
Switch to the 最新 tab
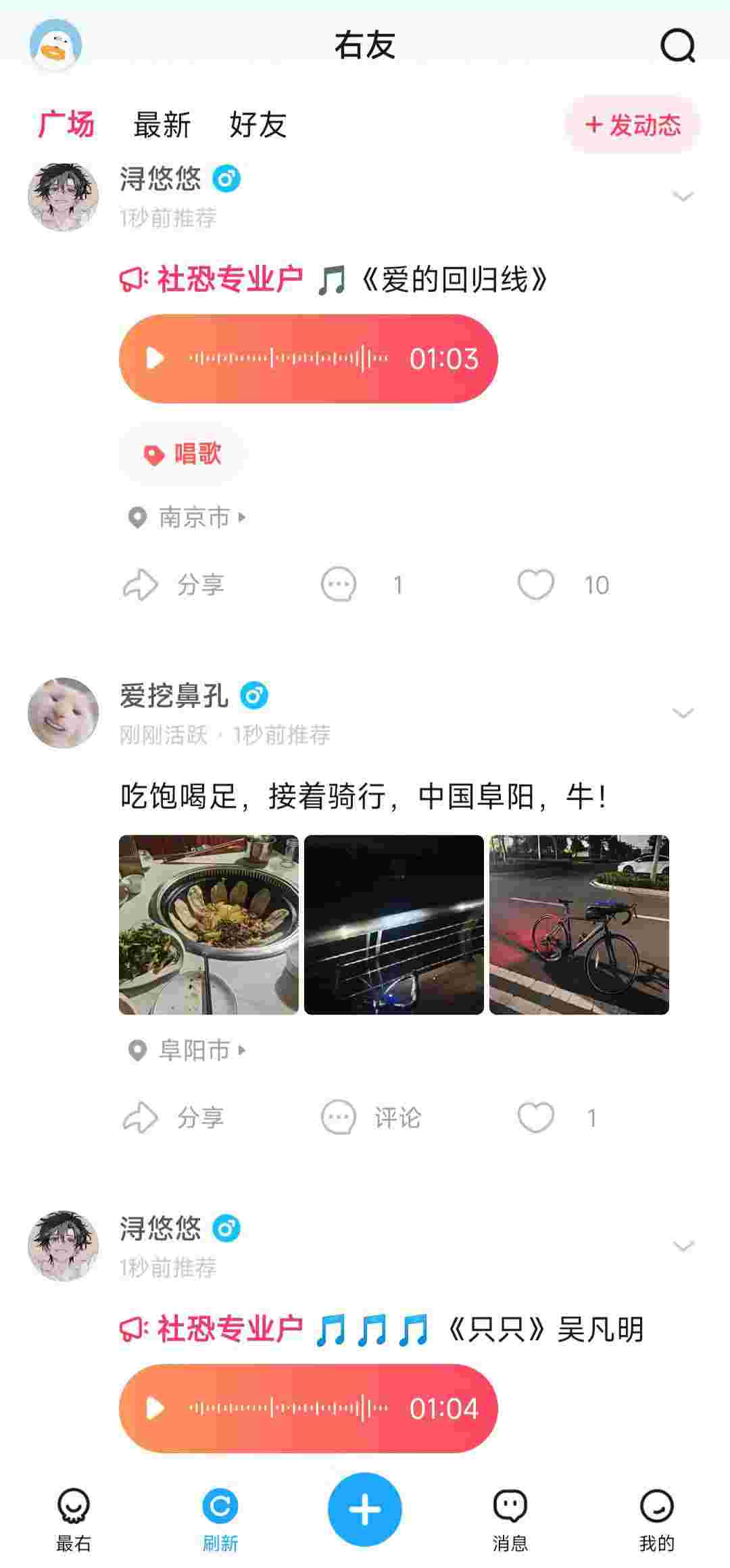162,125
